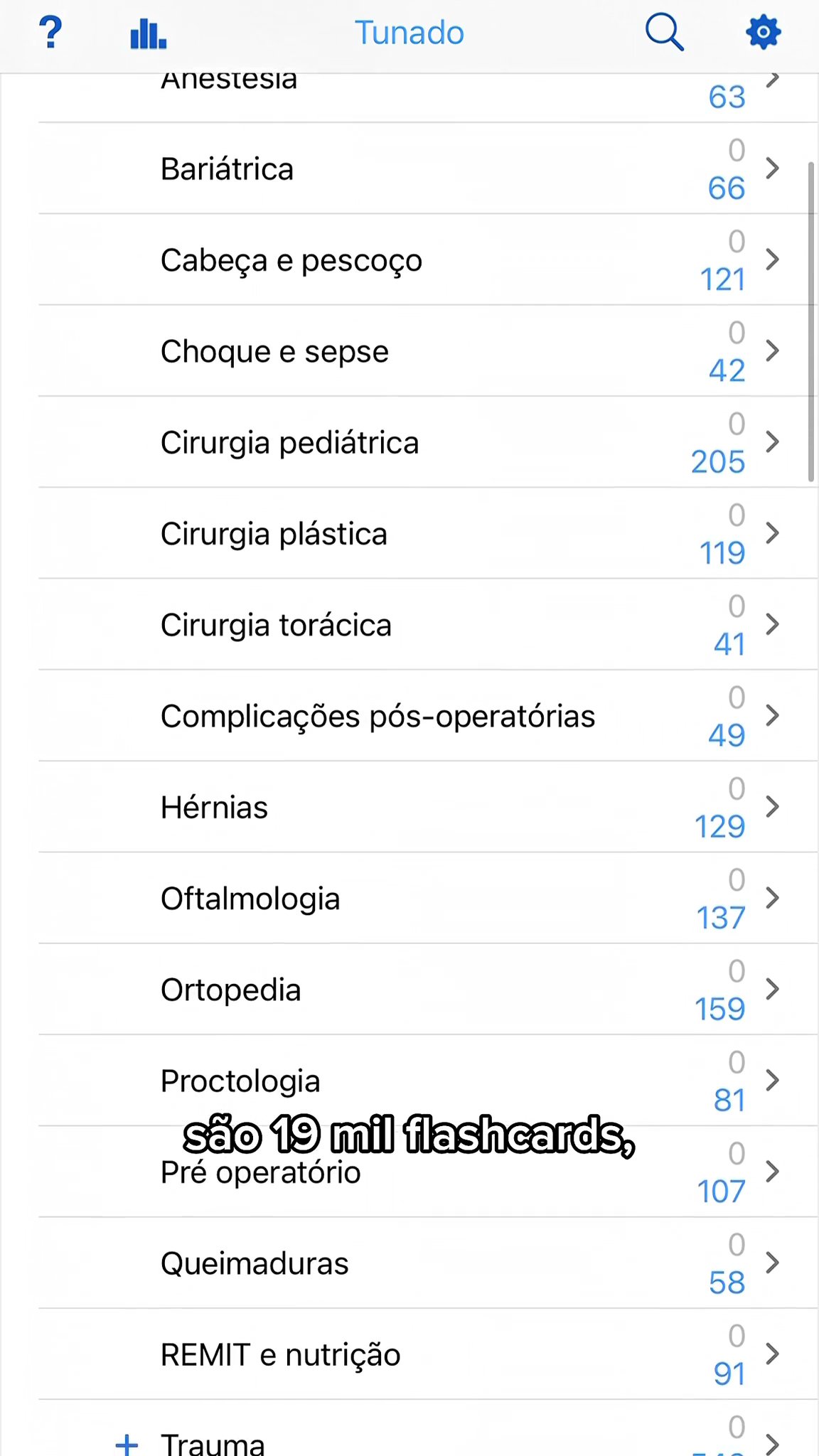Select the Queimaduras deck
This screenshot has height=1456, width=819.
click(x=428, y=1263)
